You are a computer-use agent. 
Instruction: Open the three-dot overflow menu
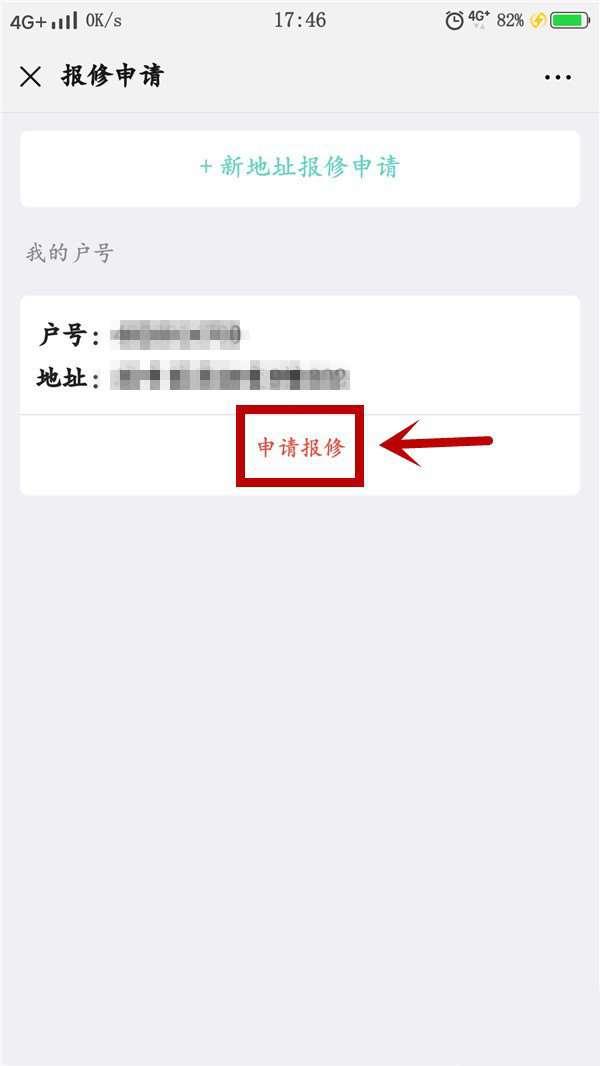[557, 77]
